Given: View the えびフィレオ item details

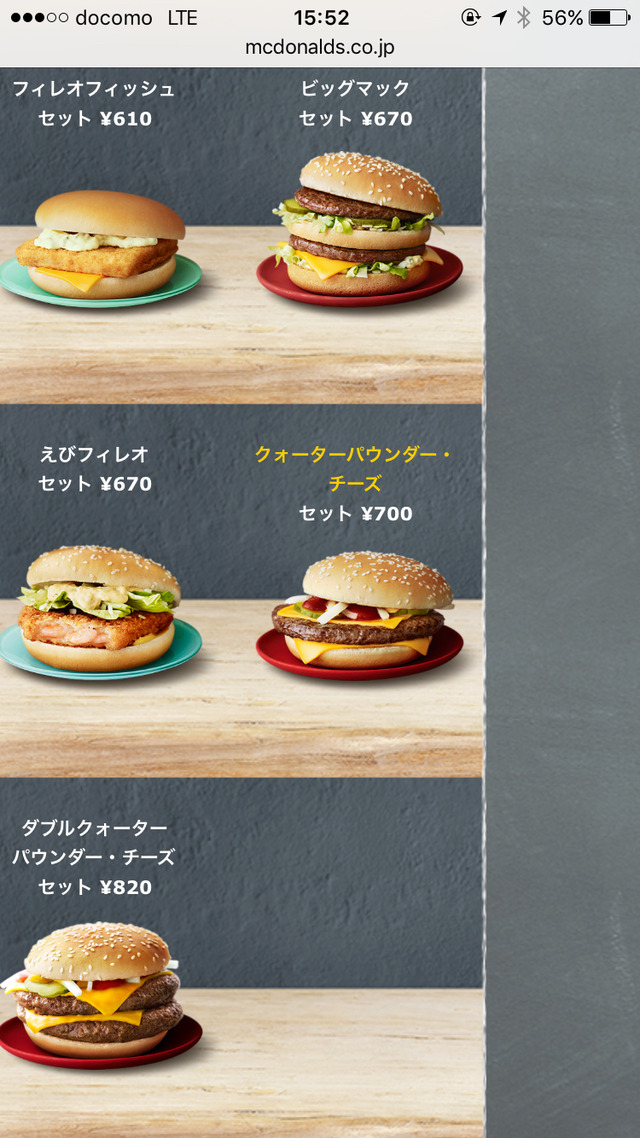Looking at the screenshot, I should click(x=98, y=608).
